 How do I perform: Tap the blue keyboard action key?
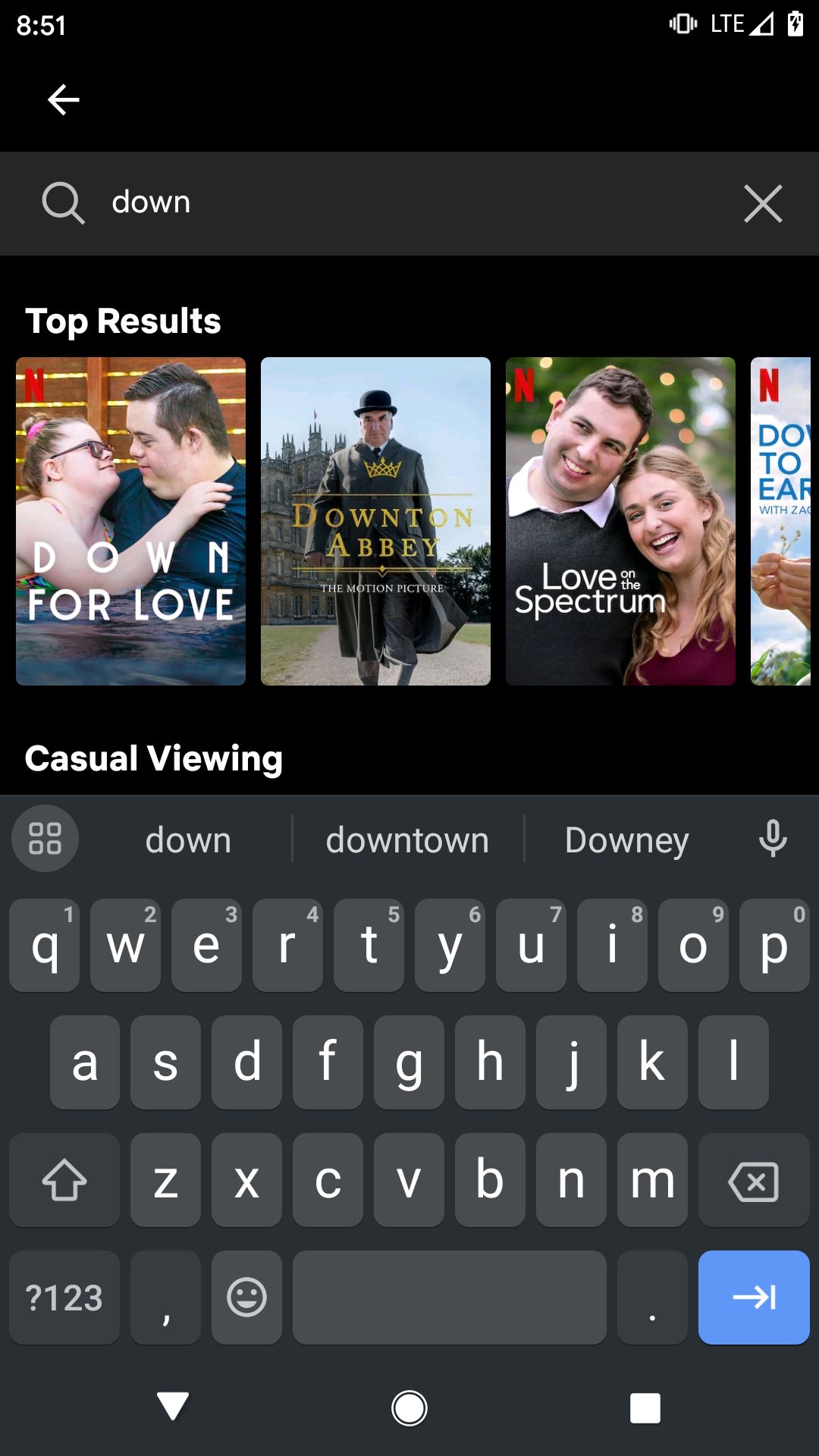[754, 1298]
